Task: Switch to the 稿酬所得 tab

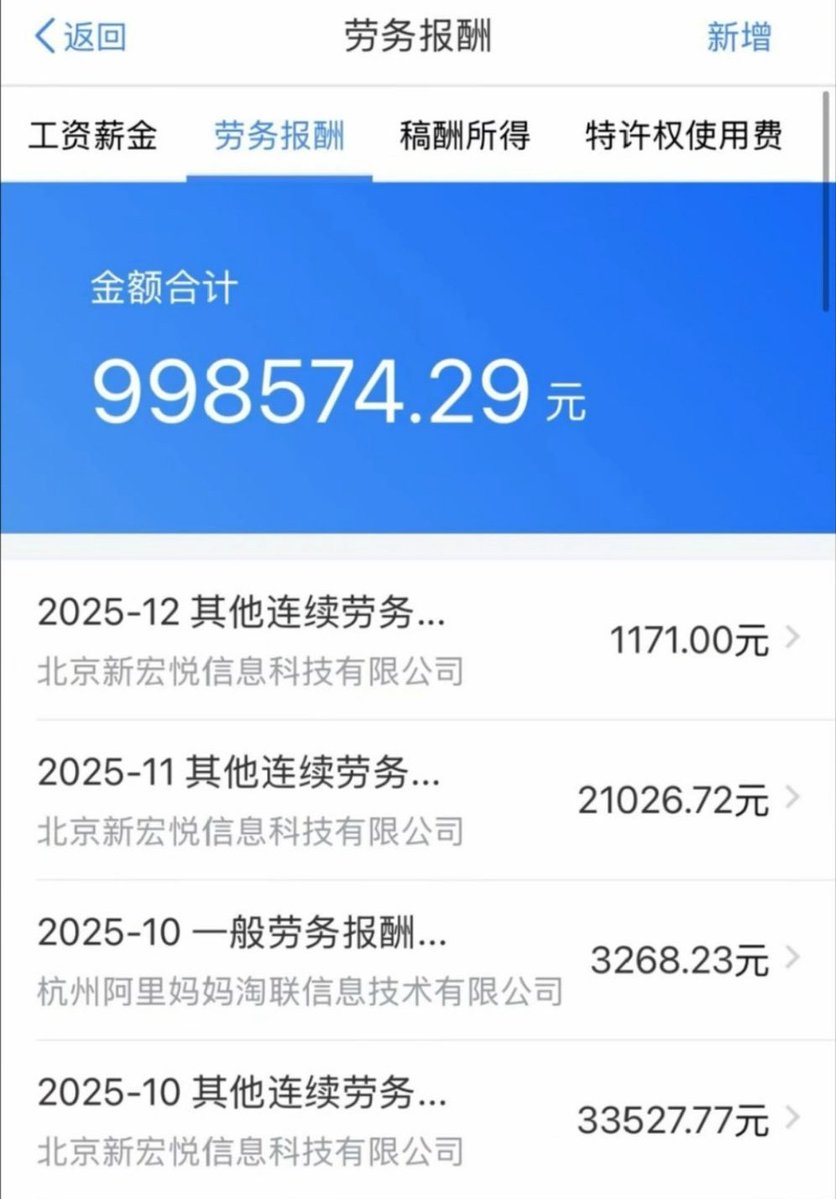Action: [465, 135]
